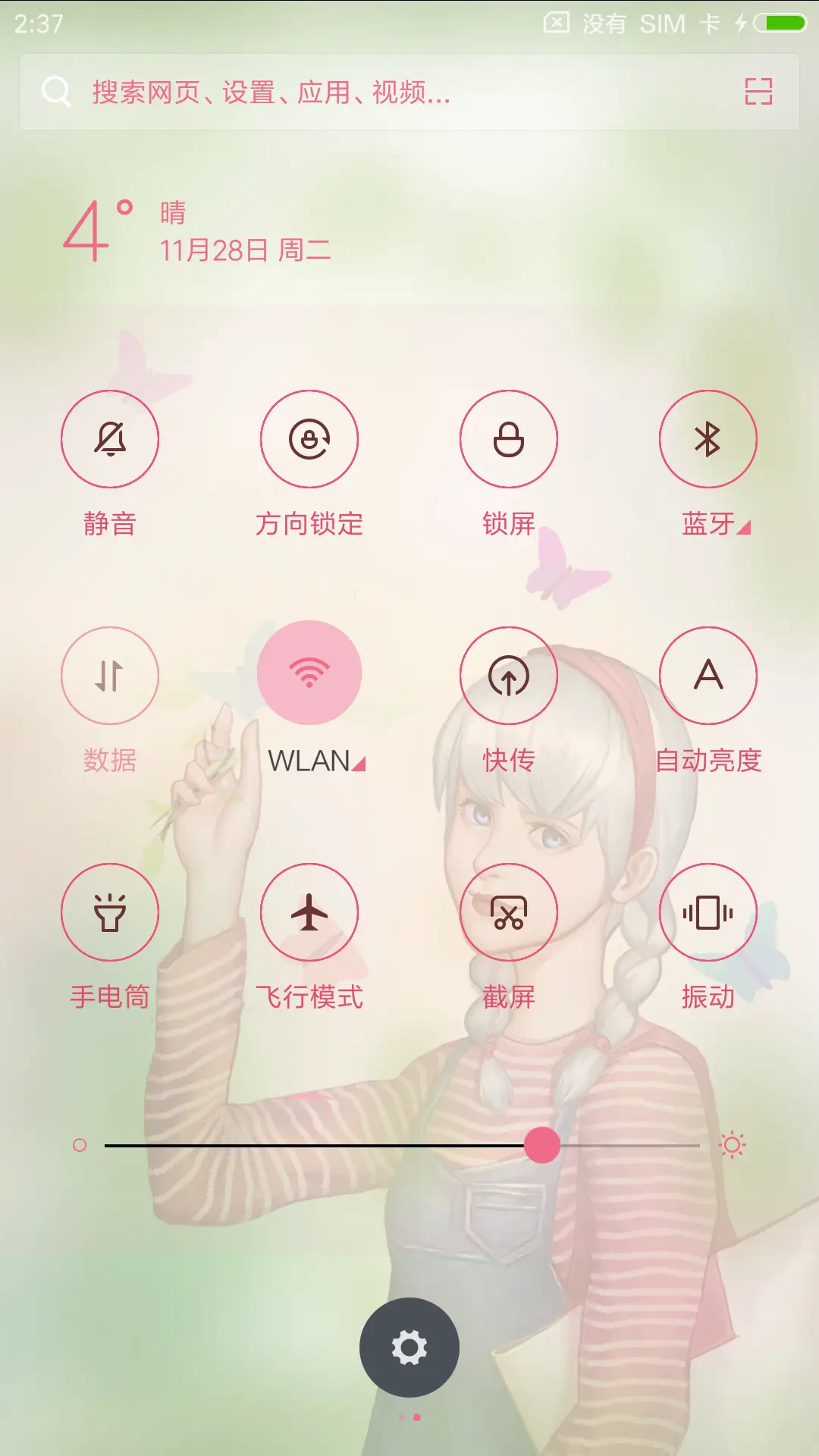The height and width of the screenshot is (1456, 819).
Task: Take a screenshot using 截屏
Action: click(509, 912)
